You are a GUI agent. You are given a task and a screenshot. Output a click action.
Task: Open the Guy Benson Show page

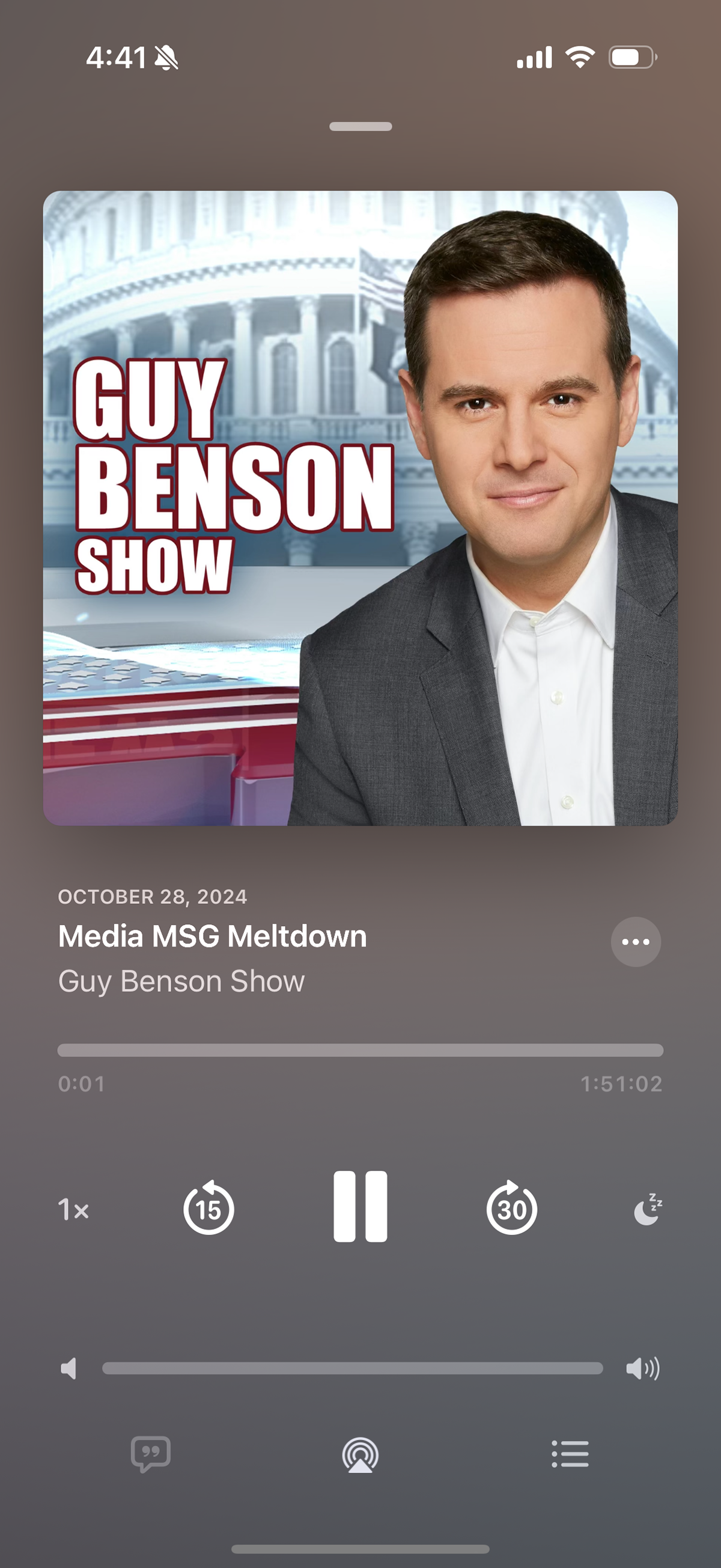pyautogui.click(x=181, y=981)
